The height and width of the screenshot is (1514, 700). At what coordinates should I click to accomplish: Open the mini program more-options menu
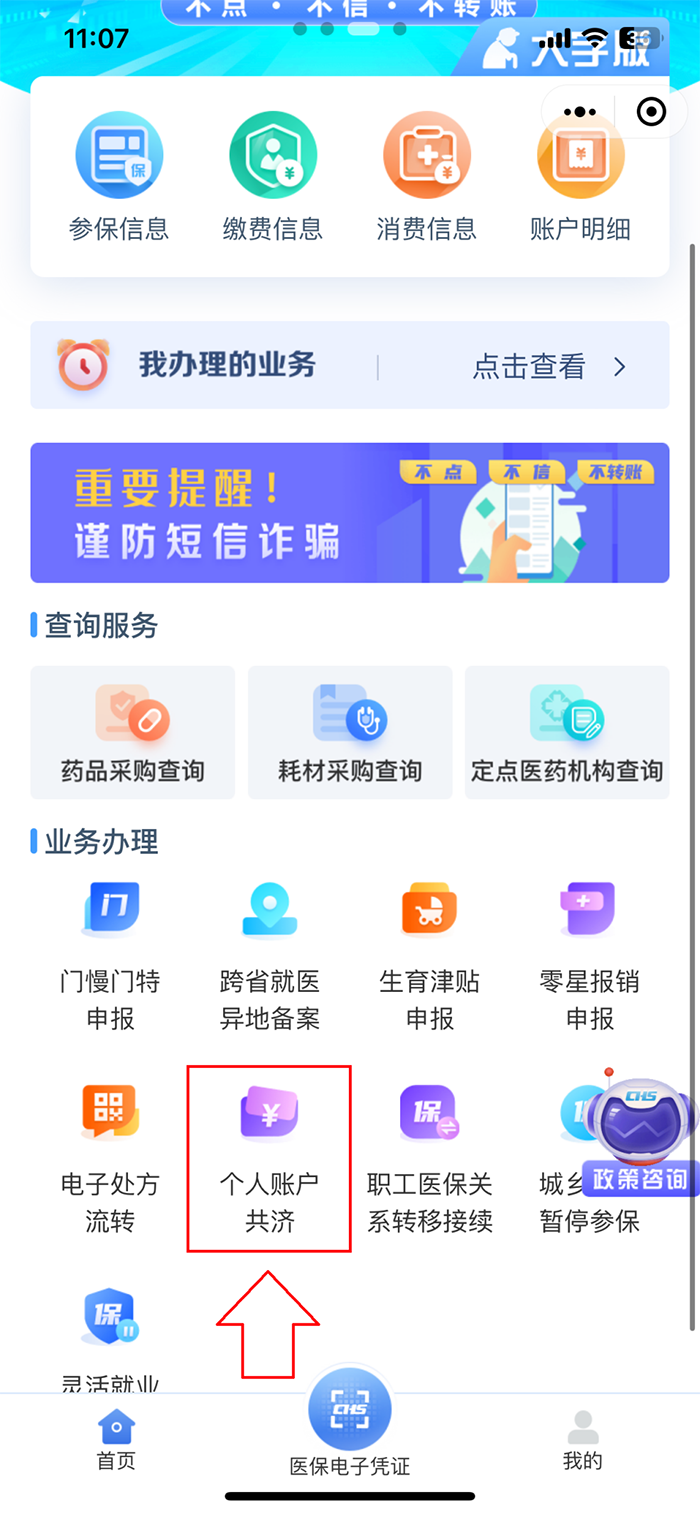pos(580,112)
